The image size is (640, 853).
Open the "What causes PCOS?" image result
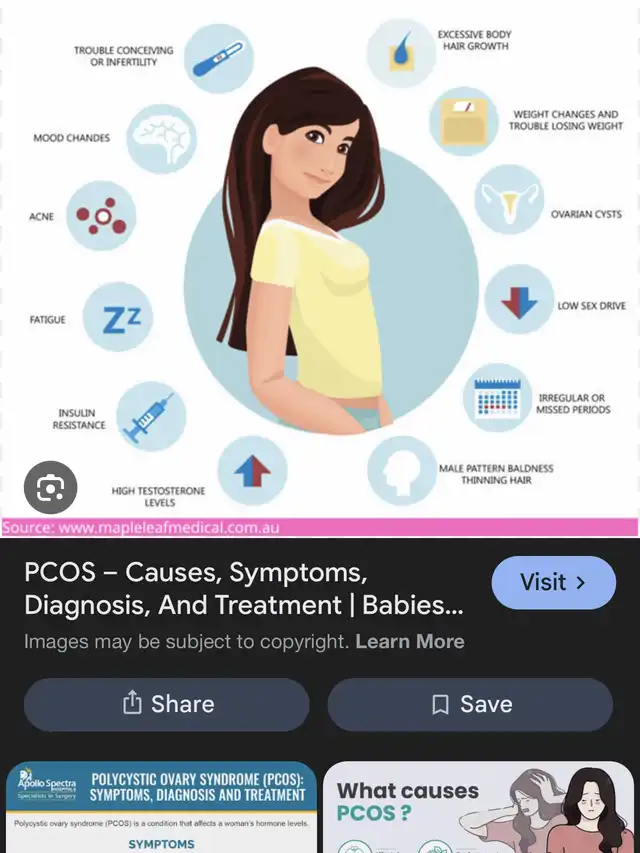pos(478,807)
